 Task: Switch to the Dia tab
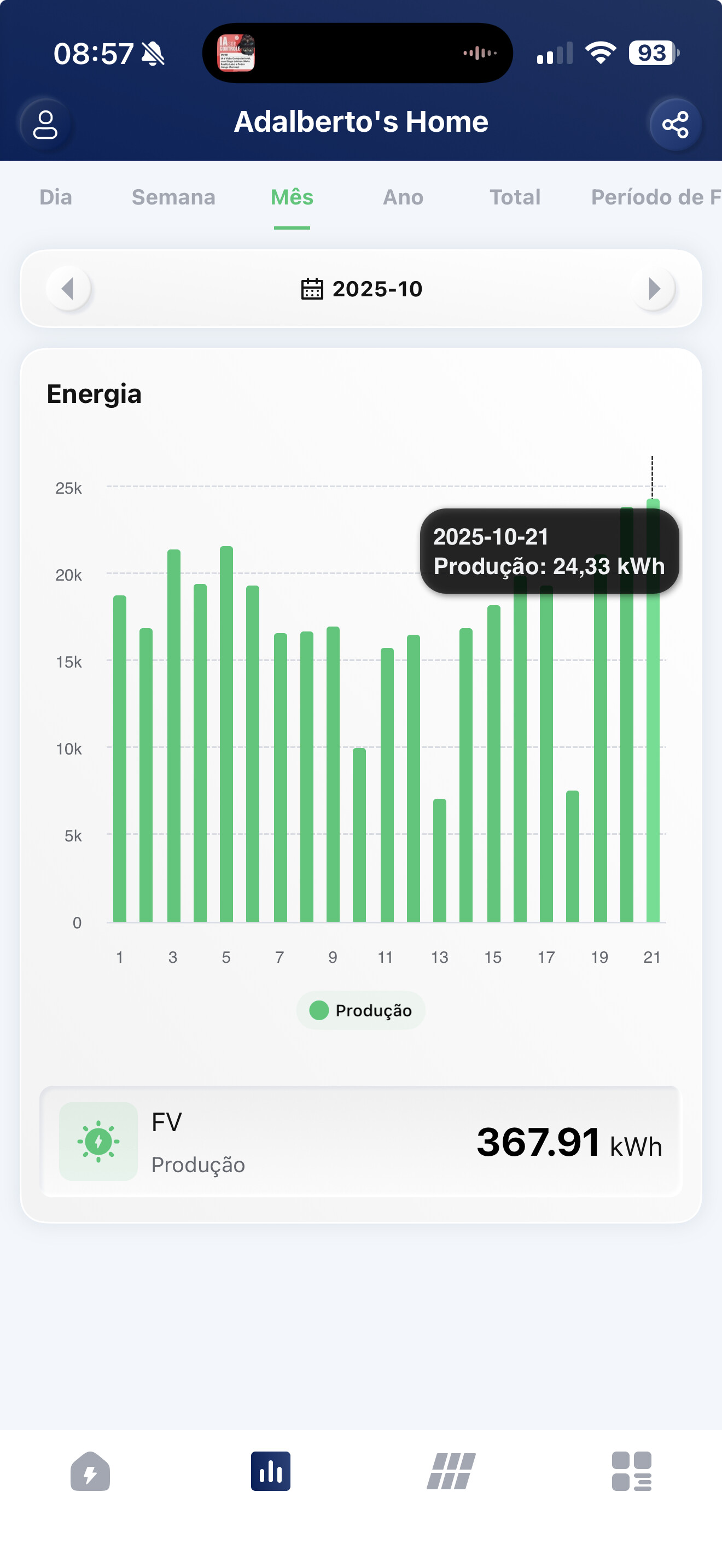pyautogui.click(x=55, y=197)
